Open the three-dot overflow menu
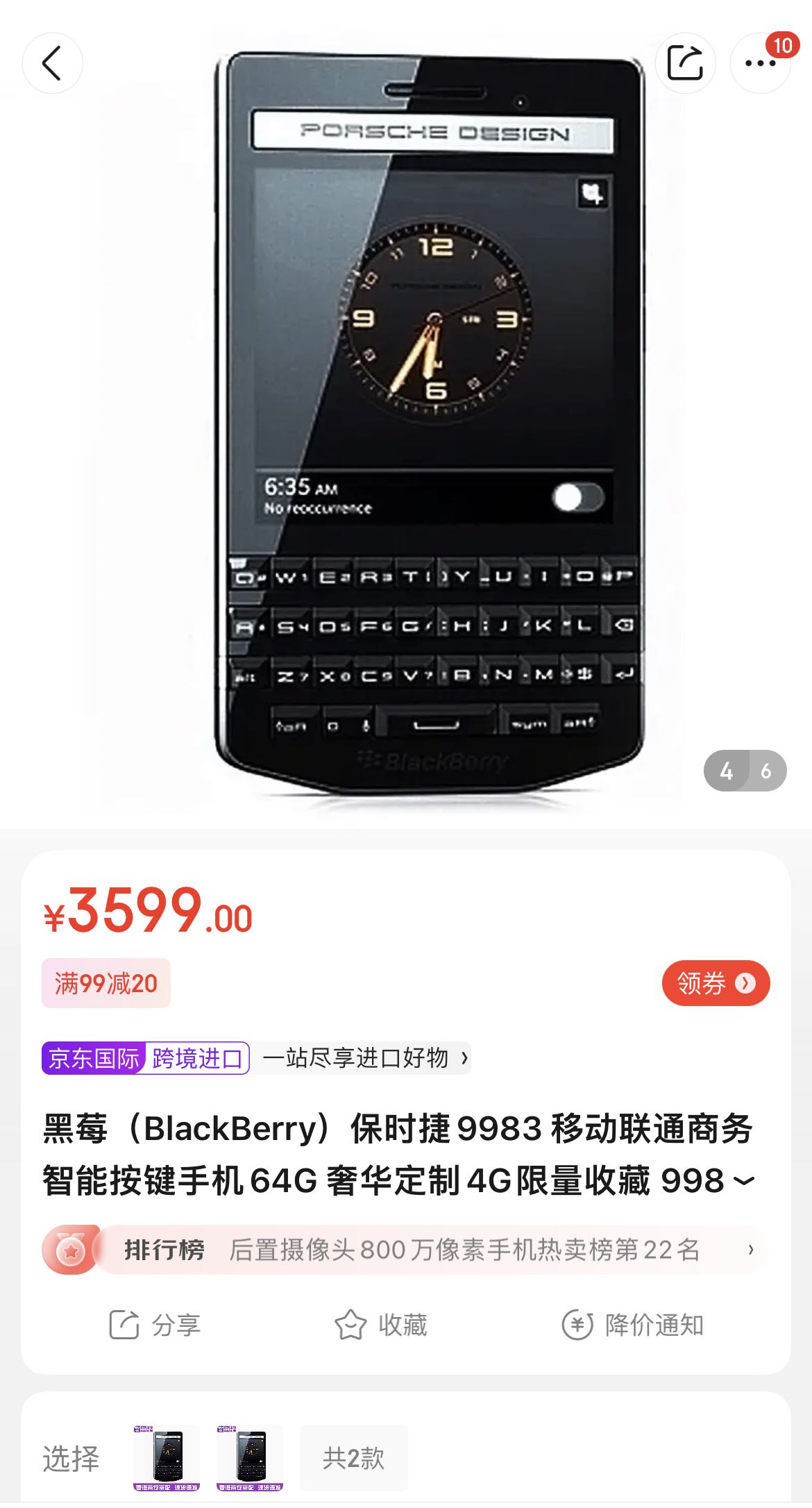 tap(760, 63)
